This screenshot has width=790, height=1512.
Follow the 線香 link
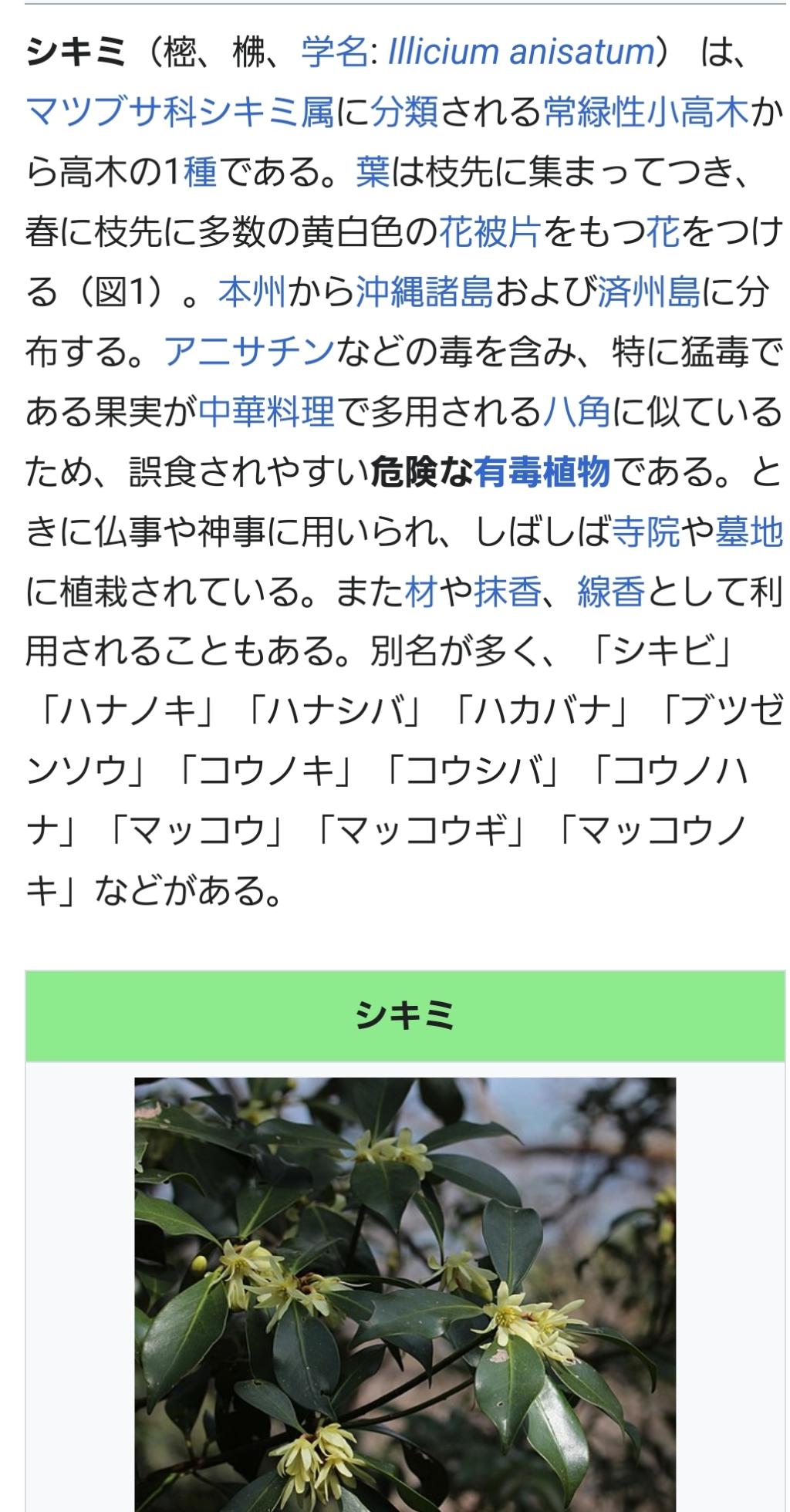pos(610,592)
